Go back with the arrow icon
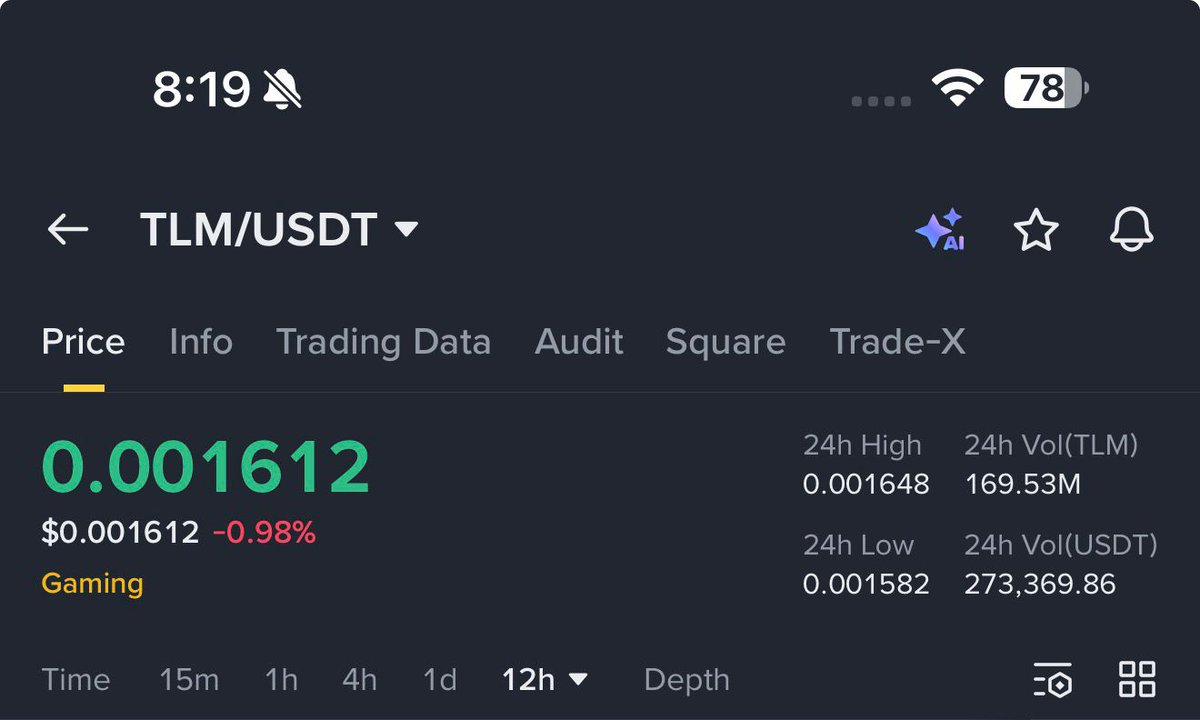The height and width of the screenshot is (720, 1200). (68, 230)
